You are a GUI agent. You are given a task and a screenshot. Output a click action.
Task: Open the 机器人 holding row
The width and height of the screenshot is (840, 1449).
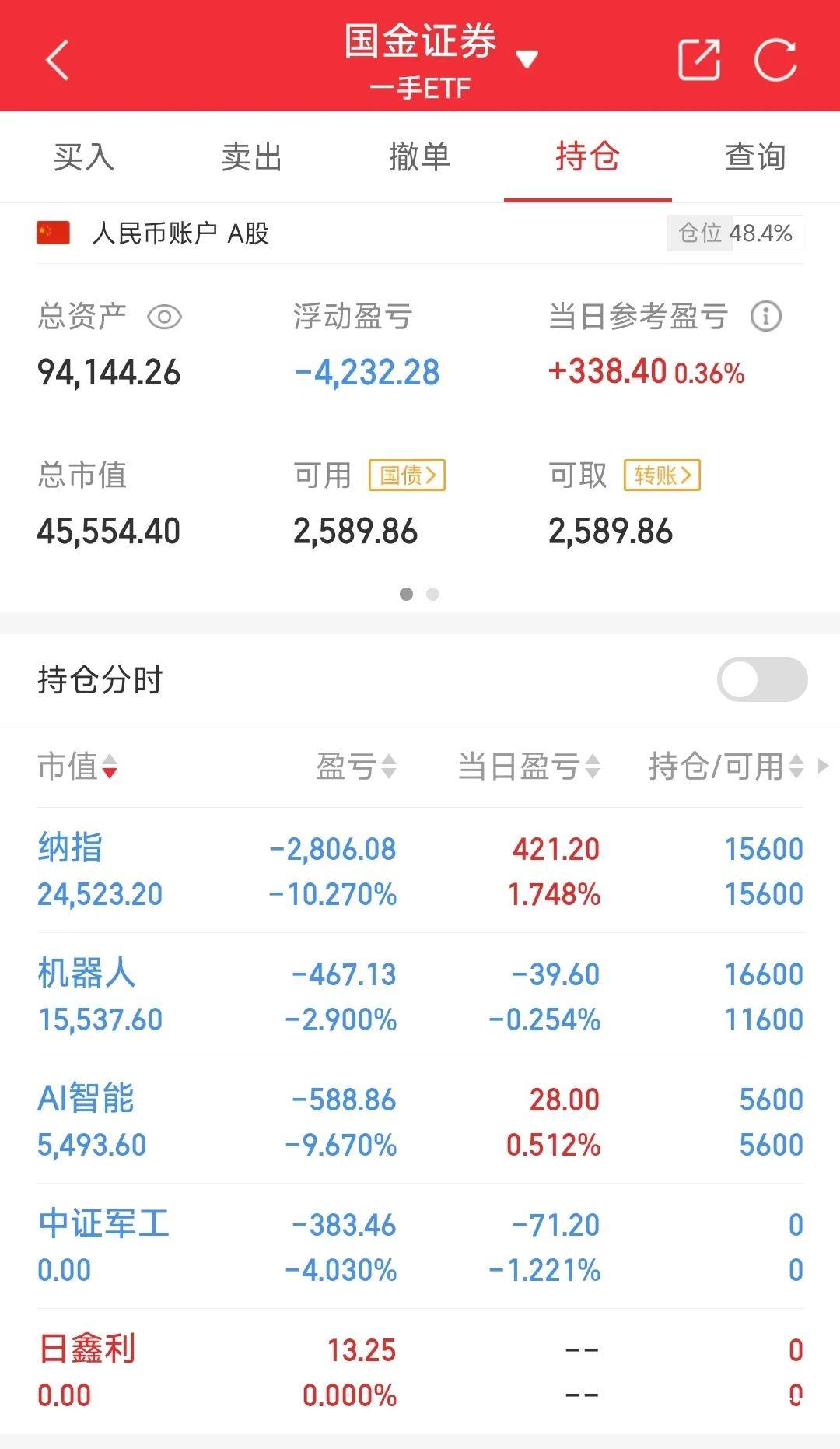420,996
